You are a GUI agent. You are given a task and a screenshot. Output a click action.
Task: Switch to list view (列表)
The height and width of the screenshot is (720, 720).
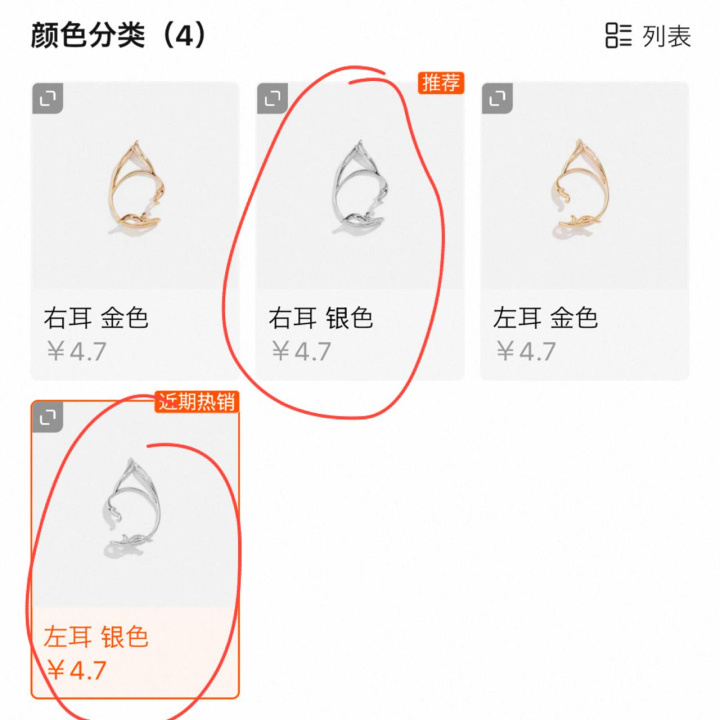tap(649, 37)
